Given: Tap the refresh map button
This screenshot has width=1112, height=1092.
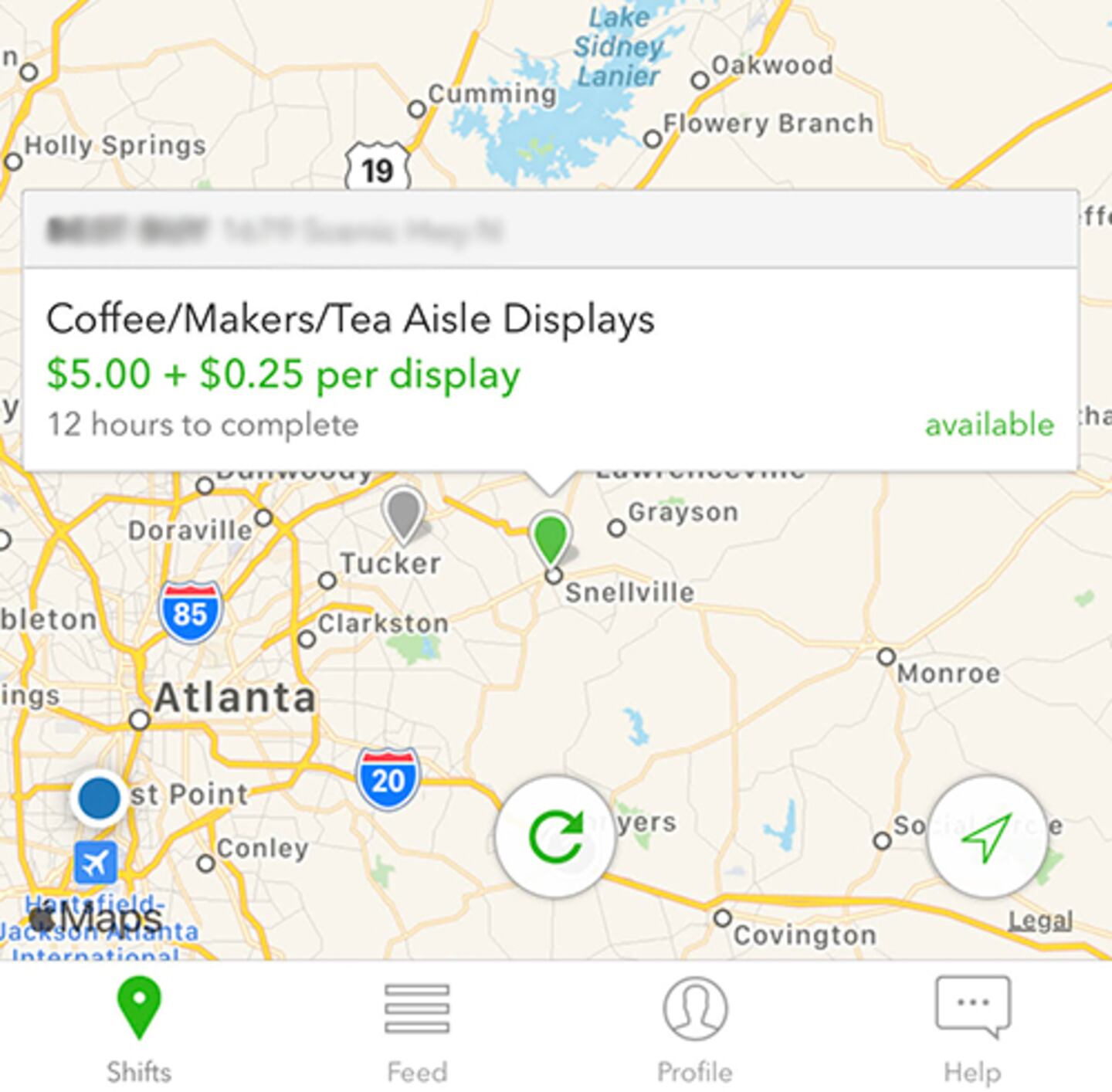Looking at the screenshot, I should (x=555, y=836).
